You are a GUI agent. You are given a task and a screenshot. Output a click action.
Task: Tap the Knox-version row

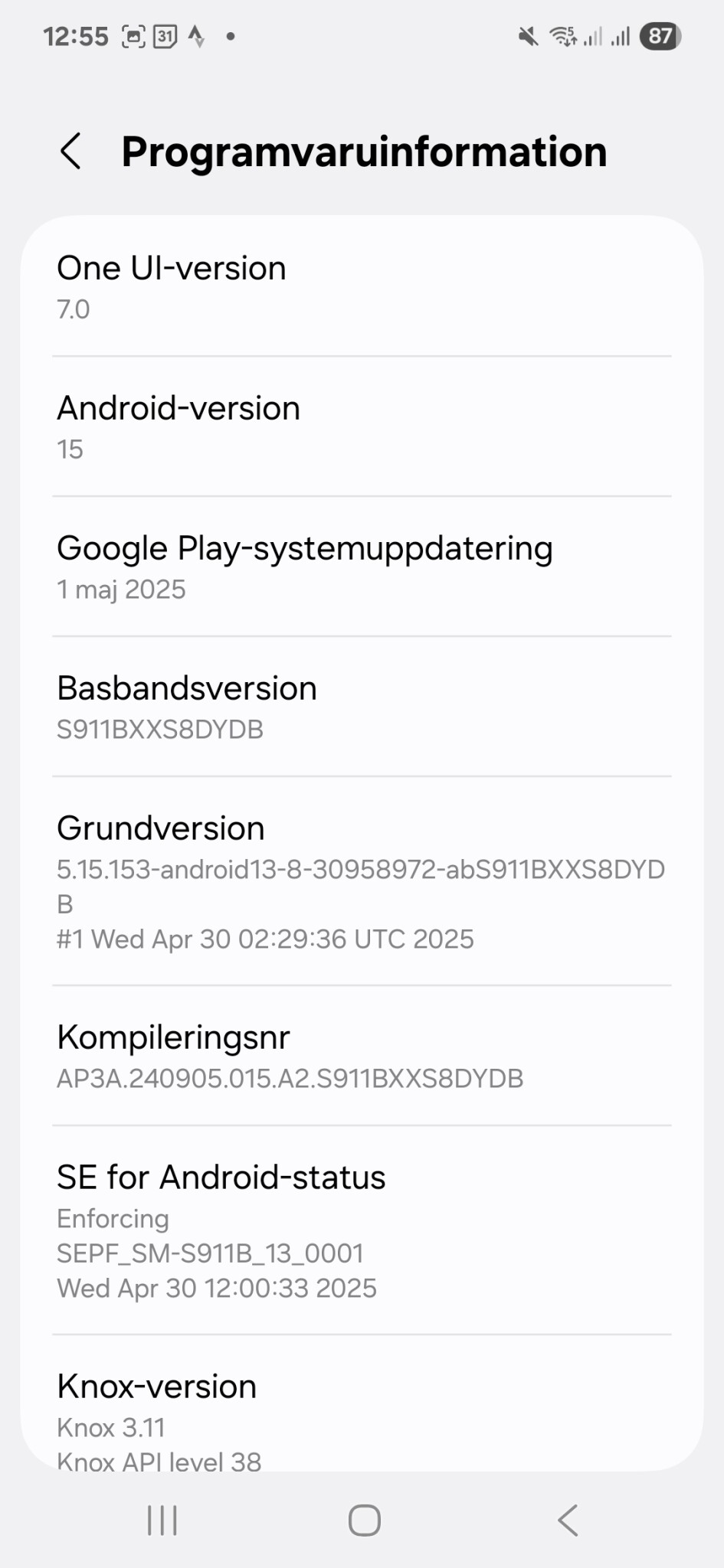click(x=362, y=1416)
